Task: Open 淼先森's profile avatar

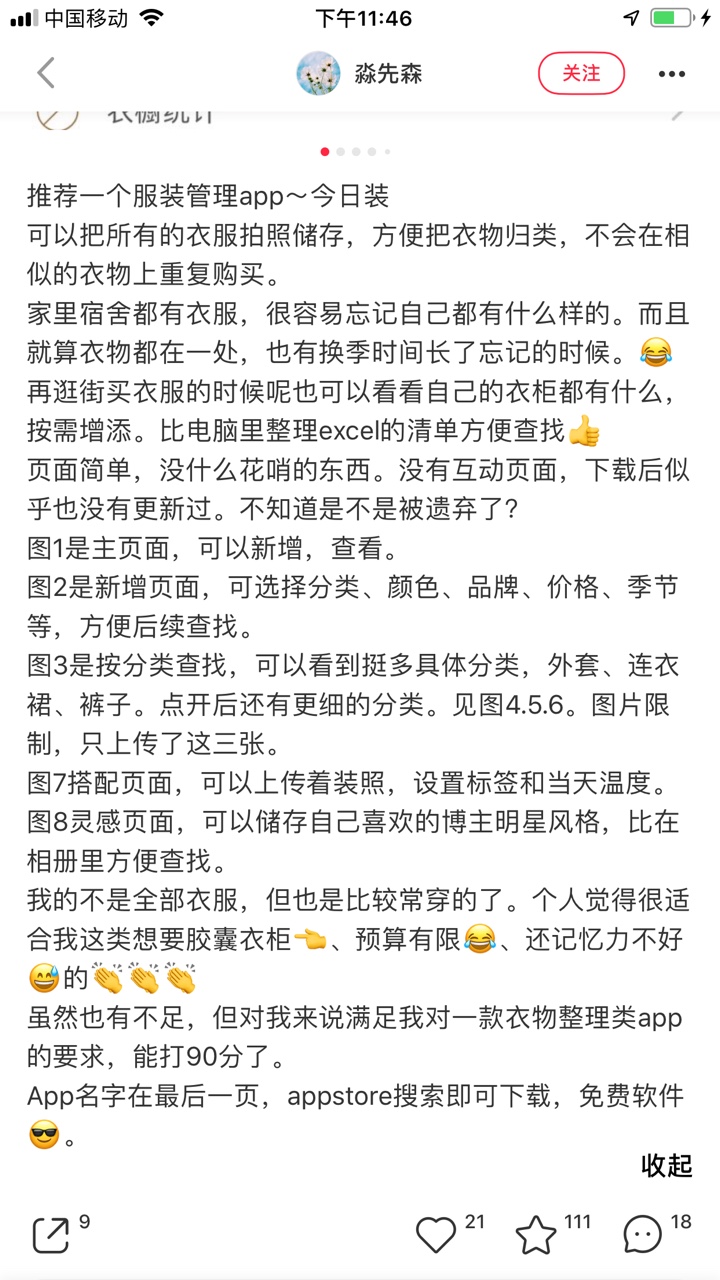Action: 318,73
